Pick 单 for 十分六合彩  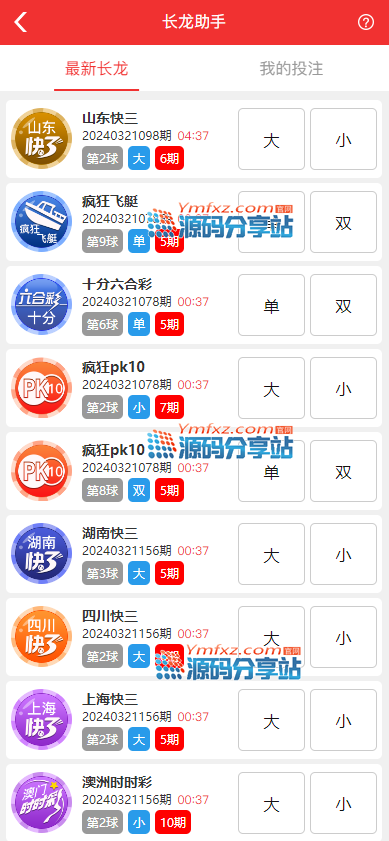point(271,305)
